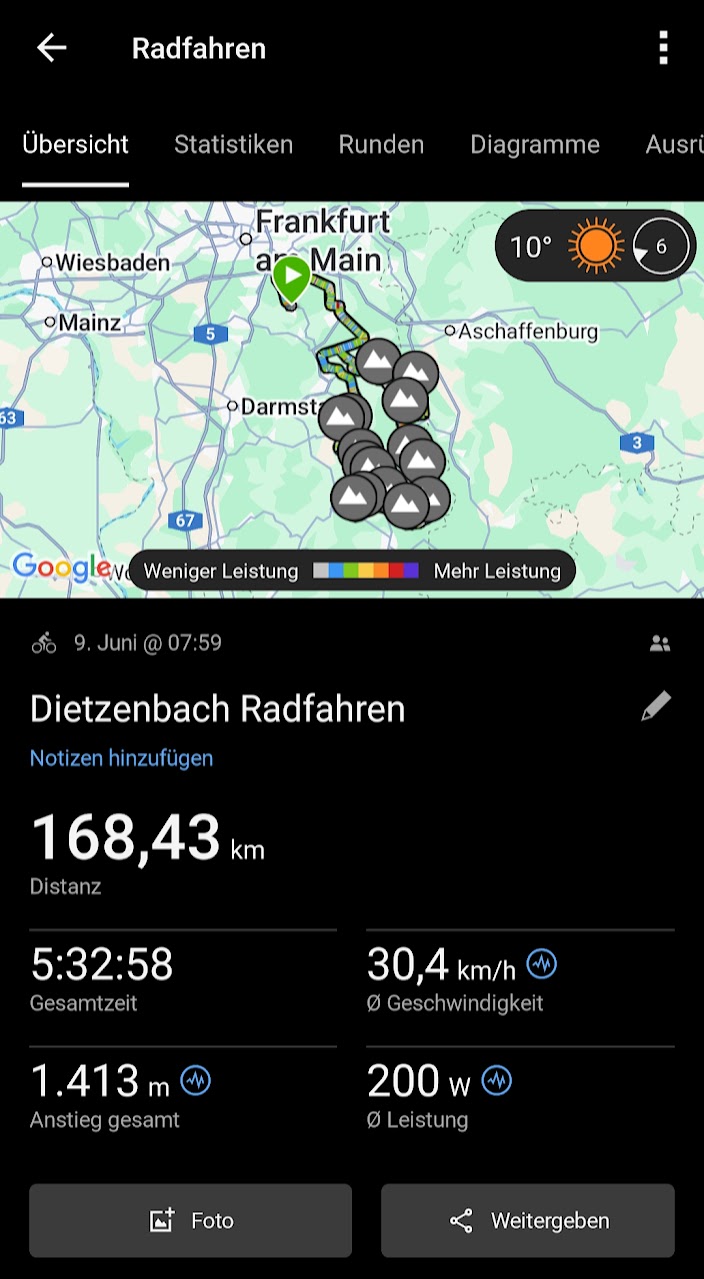Open the Diagramme tab
This screenshot has height=1279, width=704.
(x=534, y=145)
